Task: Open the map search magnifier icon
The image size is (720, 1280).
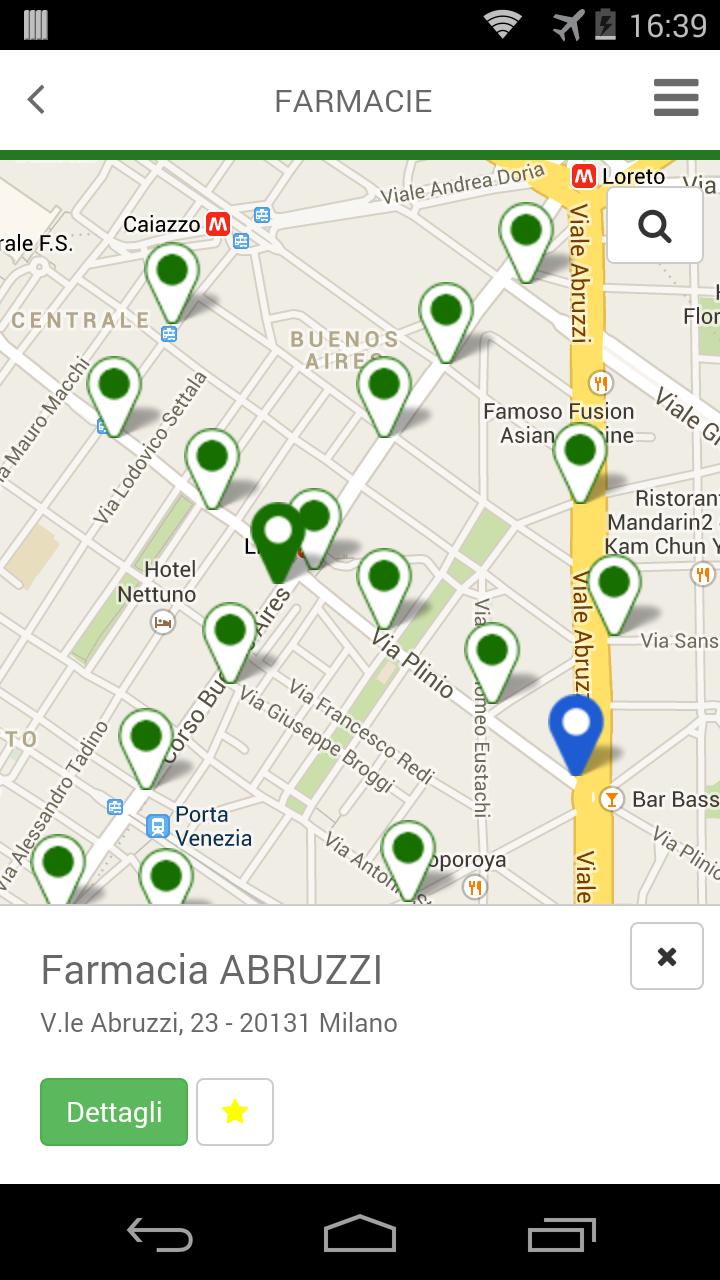Action: pos(655,226)
